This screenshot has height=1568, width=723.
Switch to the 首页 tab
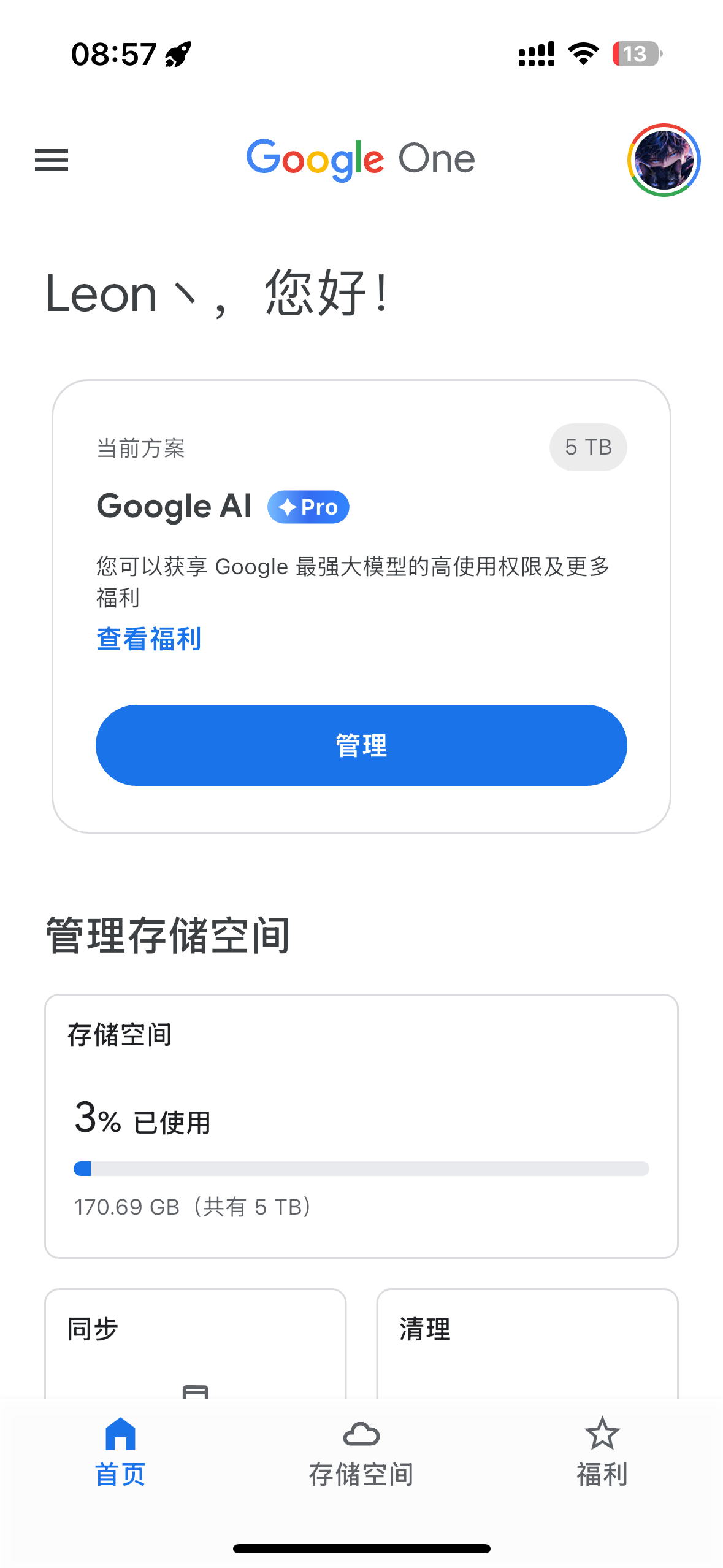pos(120,1453)
